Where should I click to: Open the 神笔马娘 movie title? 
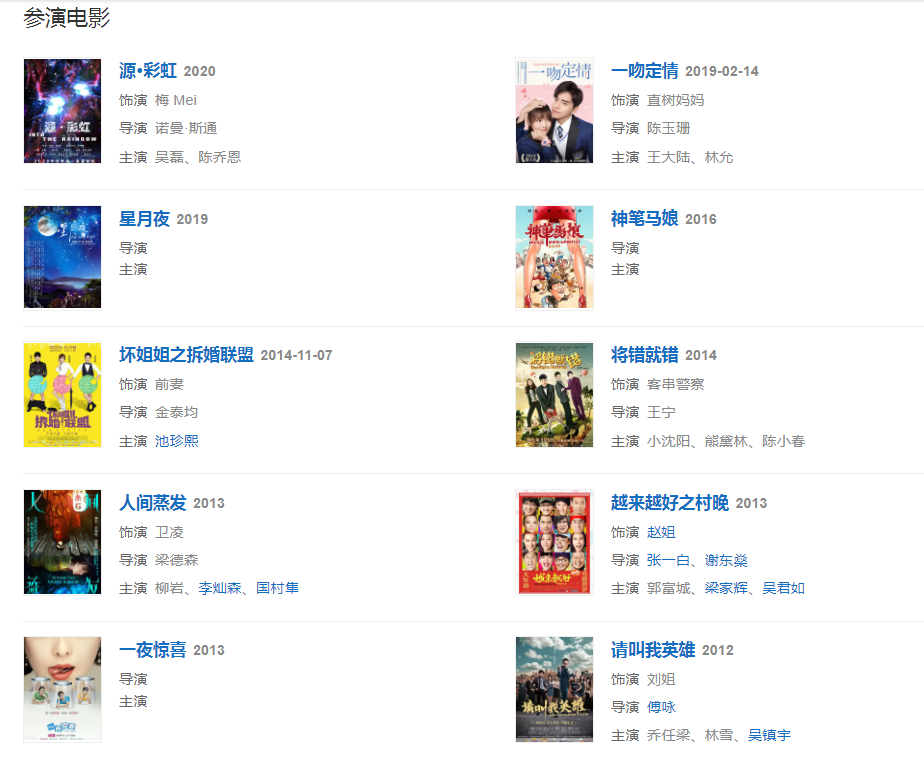(x=644, y=219)
